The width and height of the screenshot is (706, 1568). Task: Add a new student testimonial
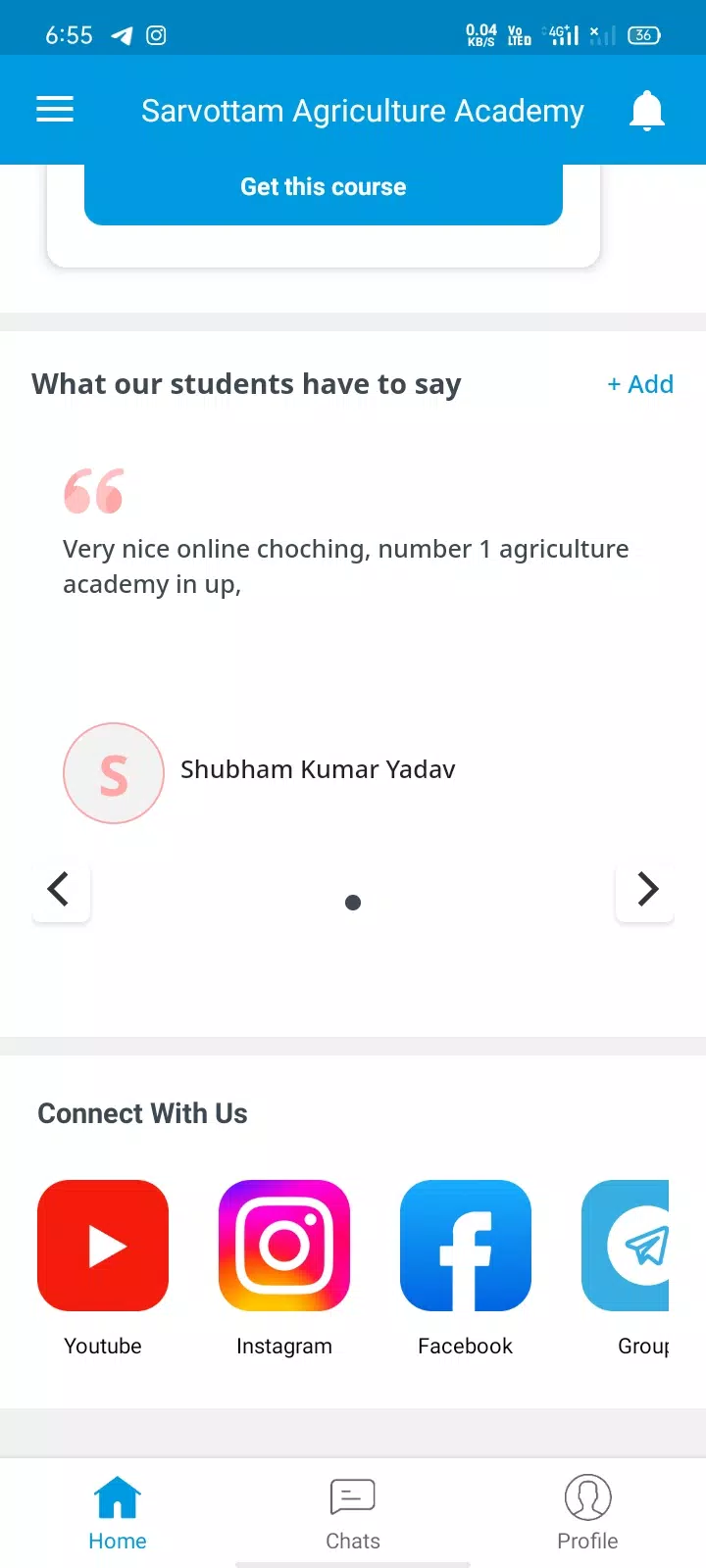(x=640, y=384)
